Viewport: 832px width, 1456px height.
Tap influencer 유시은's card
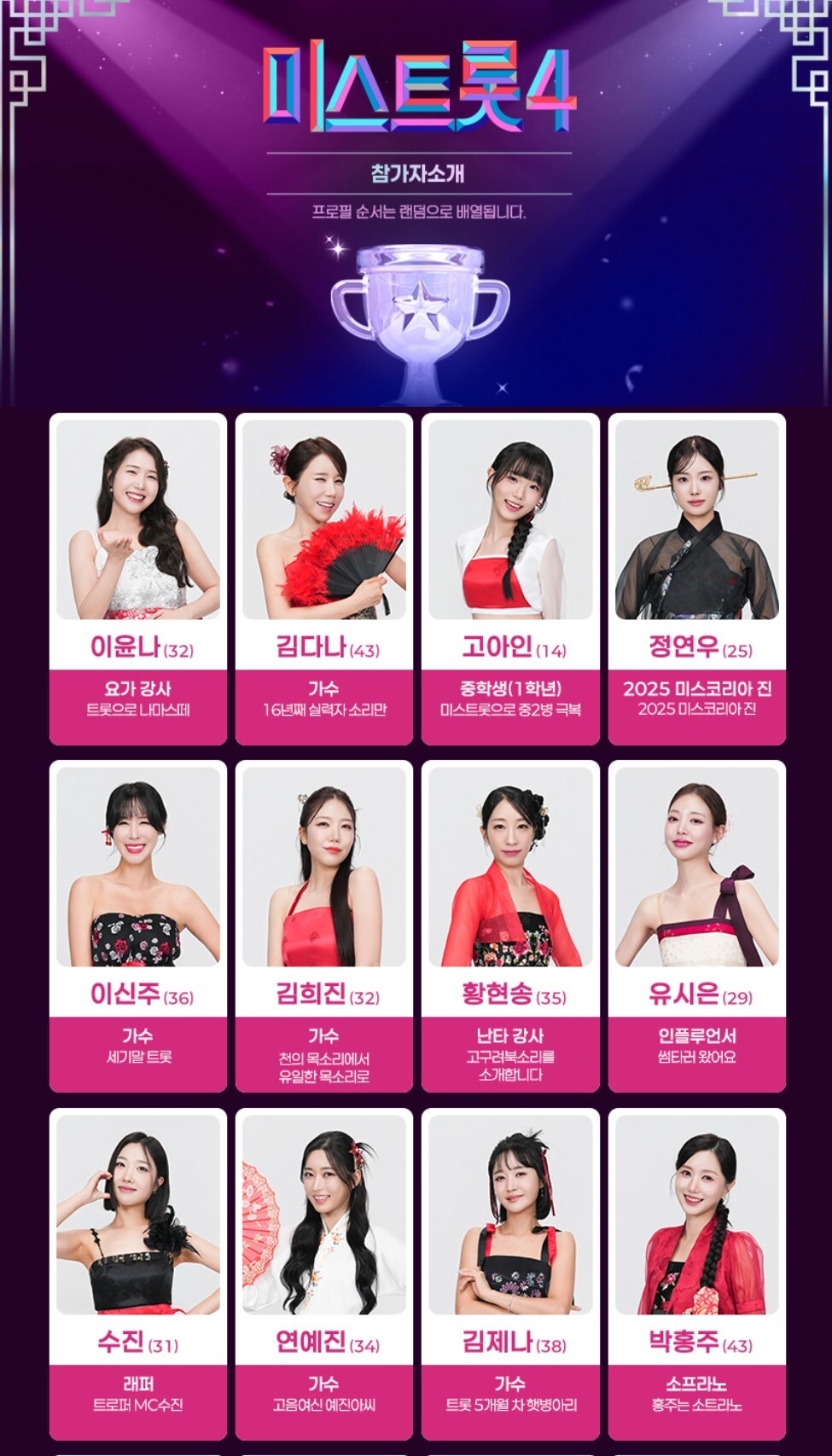tap(696, 925)
